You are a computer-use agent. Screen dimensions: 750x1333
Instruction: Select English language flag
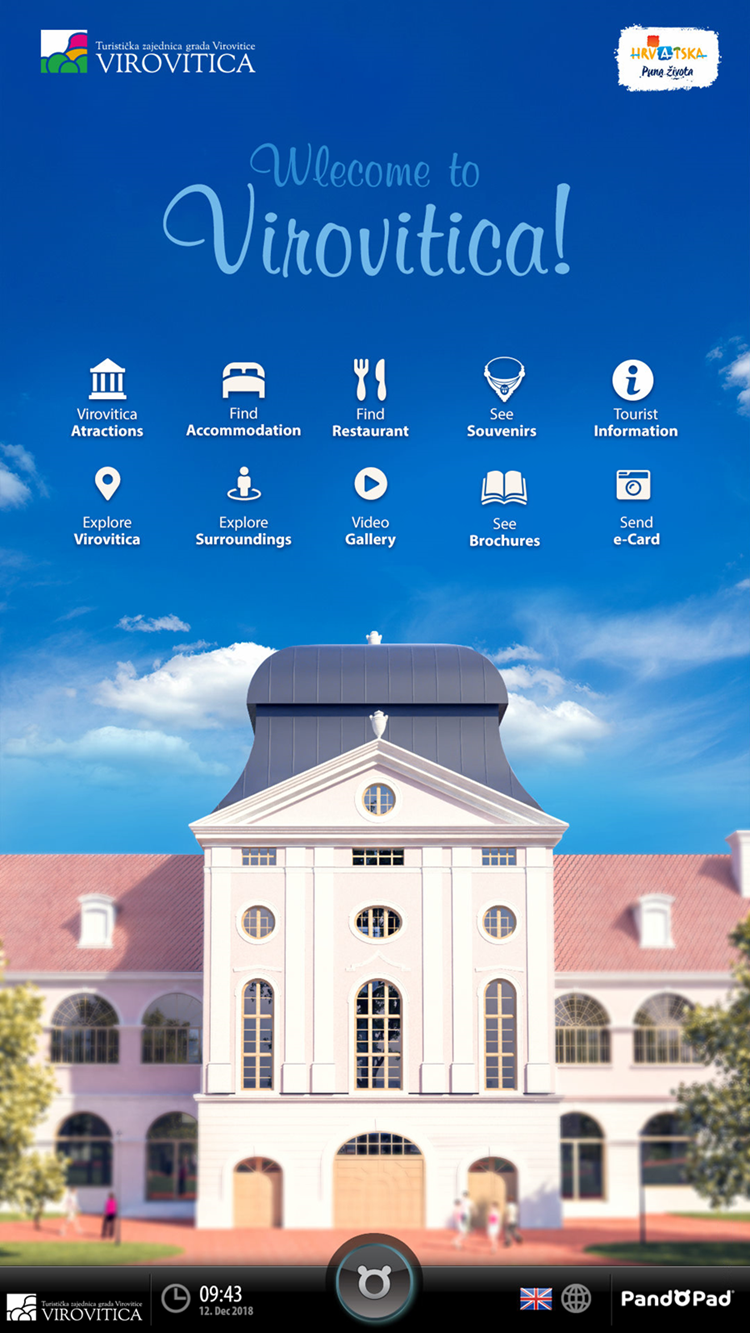tap(536, 1298)
